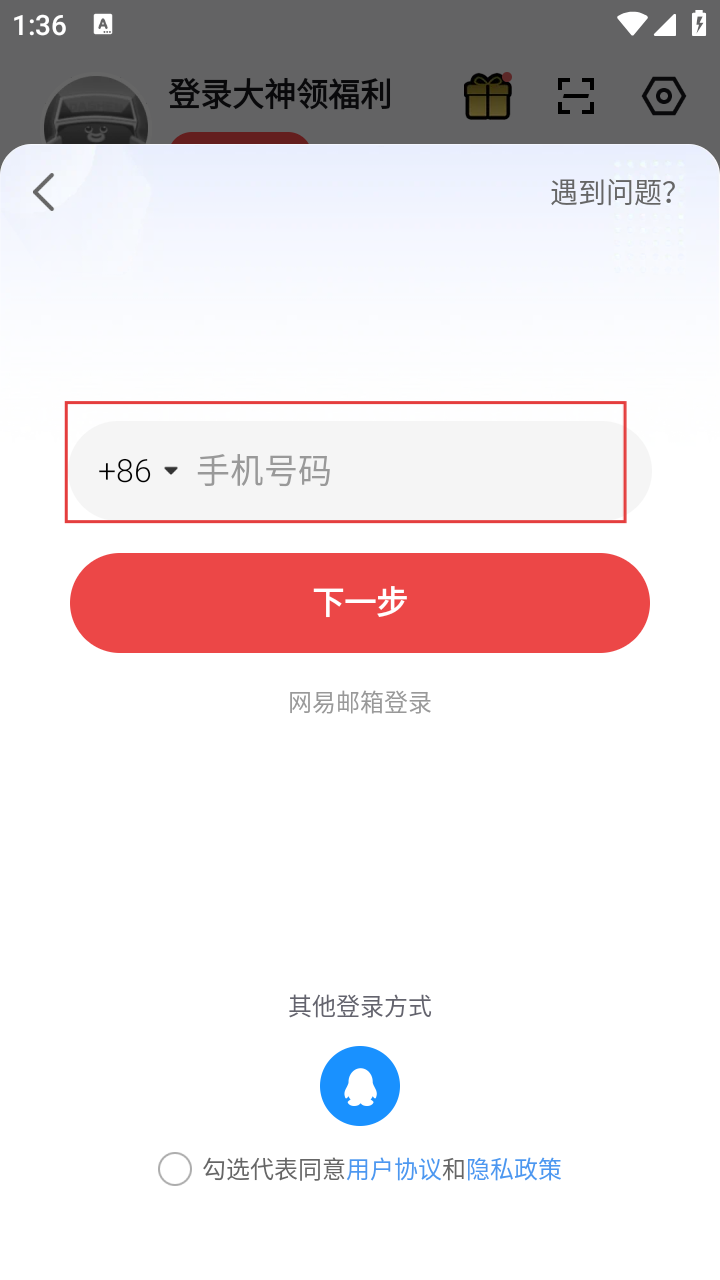This screenshot has width=720, height=1280.
Task: Check the agreement consent circle
Action: click(175, 1169)
